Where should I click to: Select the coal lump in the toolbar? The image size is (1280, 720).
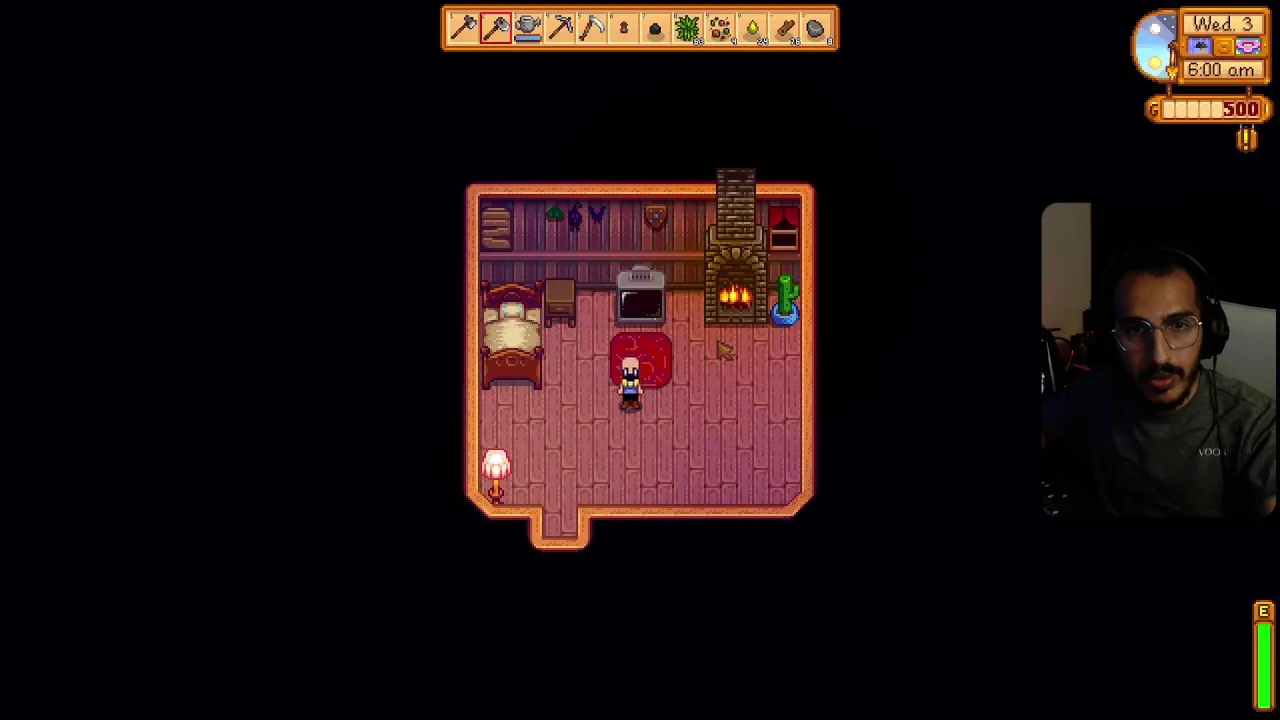(655, 28)
